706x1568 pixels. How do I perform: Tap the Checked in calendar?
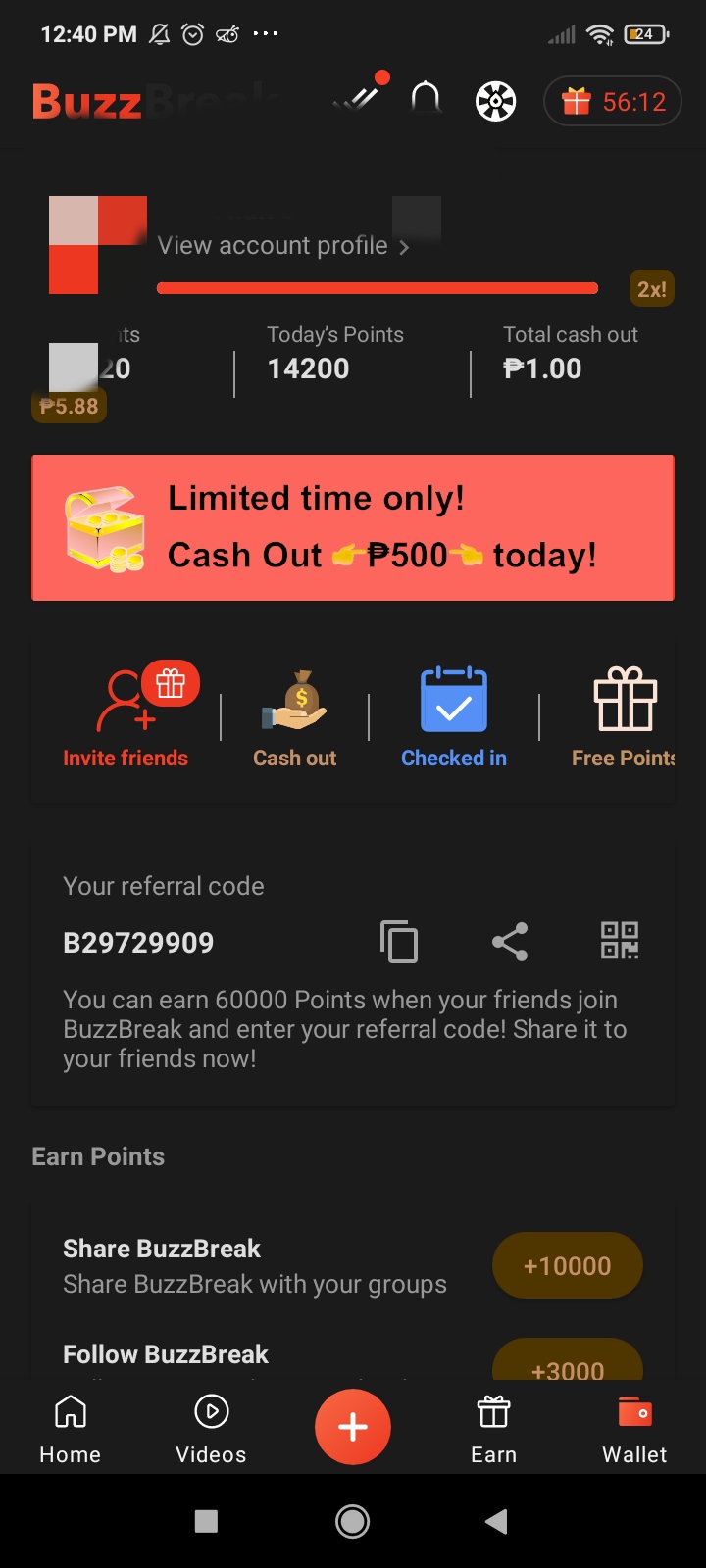pyautogui.click(x=453, y=717)
